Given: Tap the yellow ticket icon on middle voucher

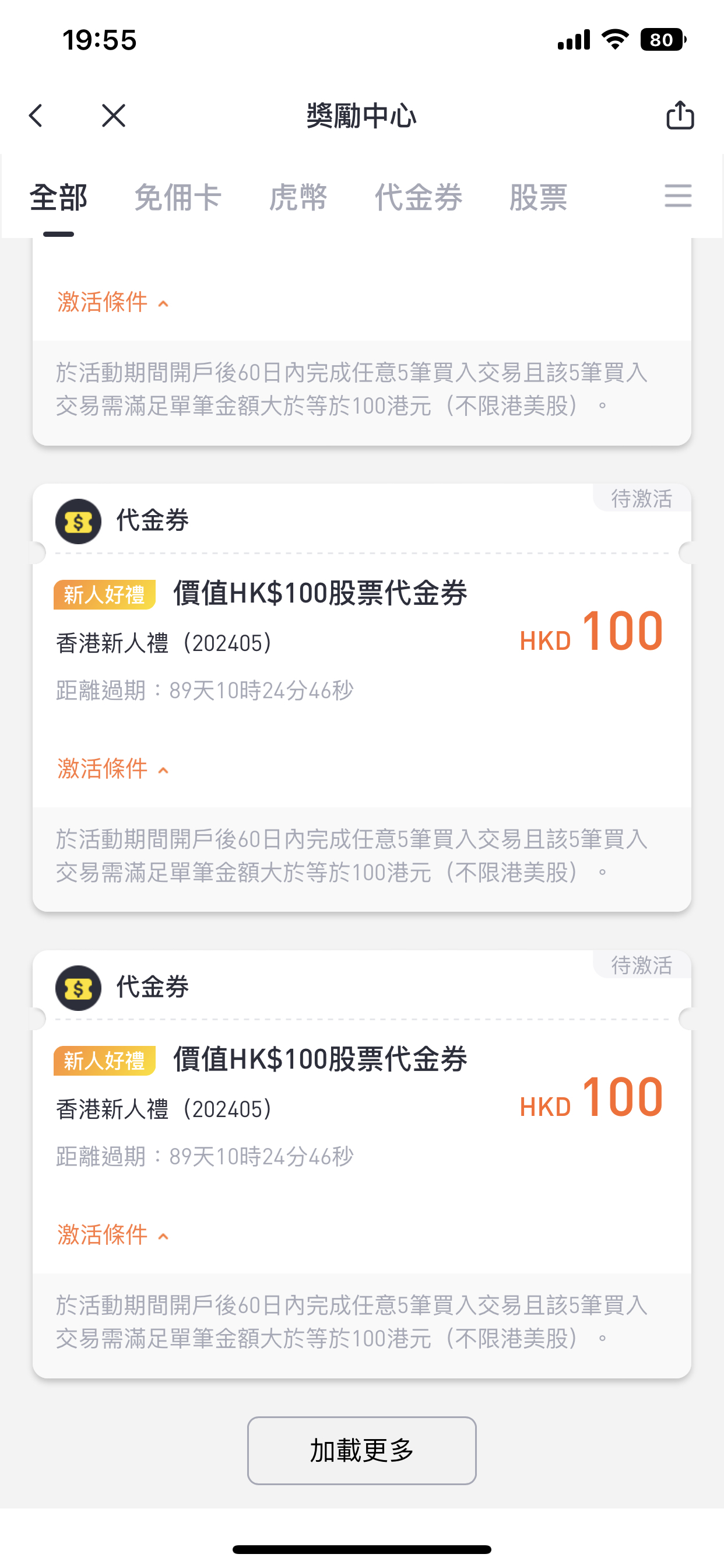Looking at the screenshot, I should tap(78, 521).
